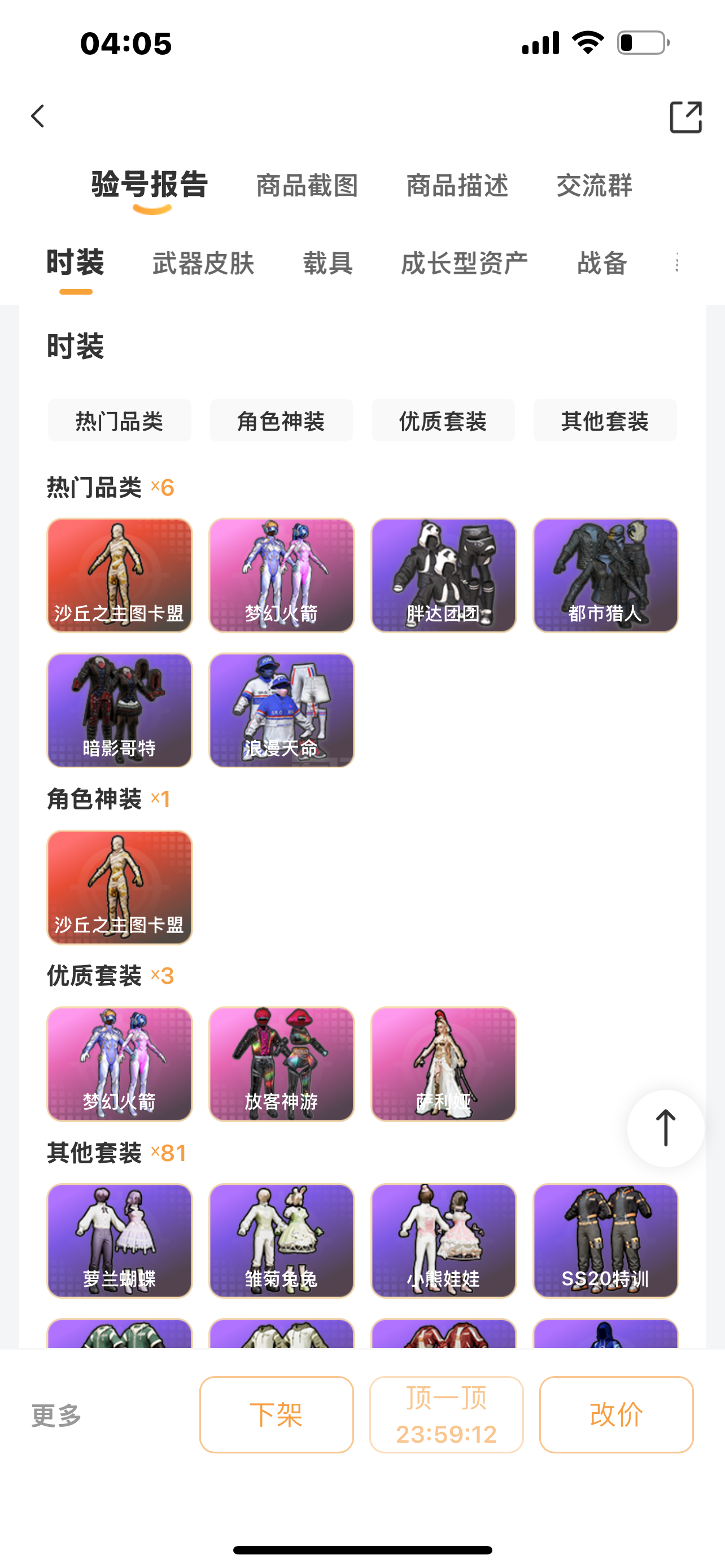Tap the 优质套装 filter chip

pos(443,421)
